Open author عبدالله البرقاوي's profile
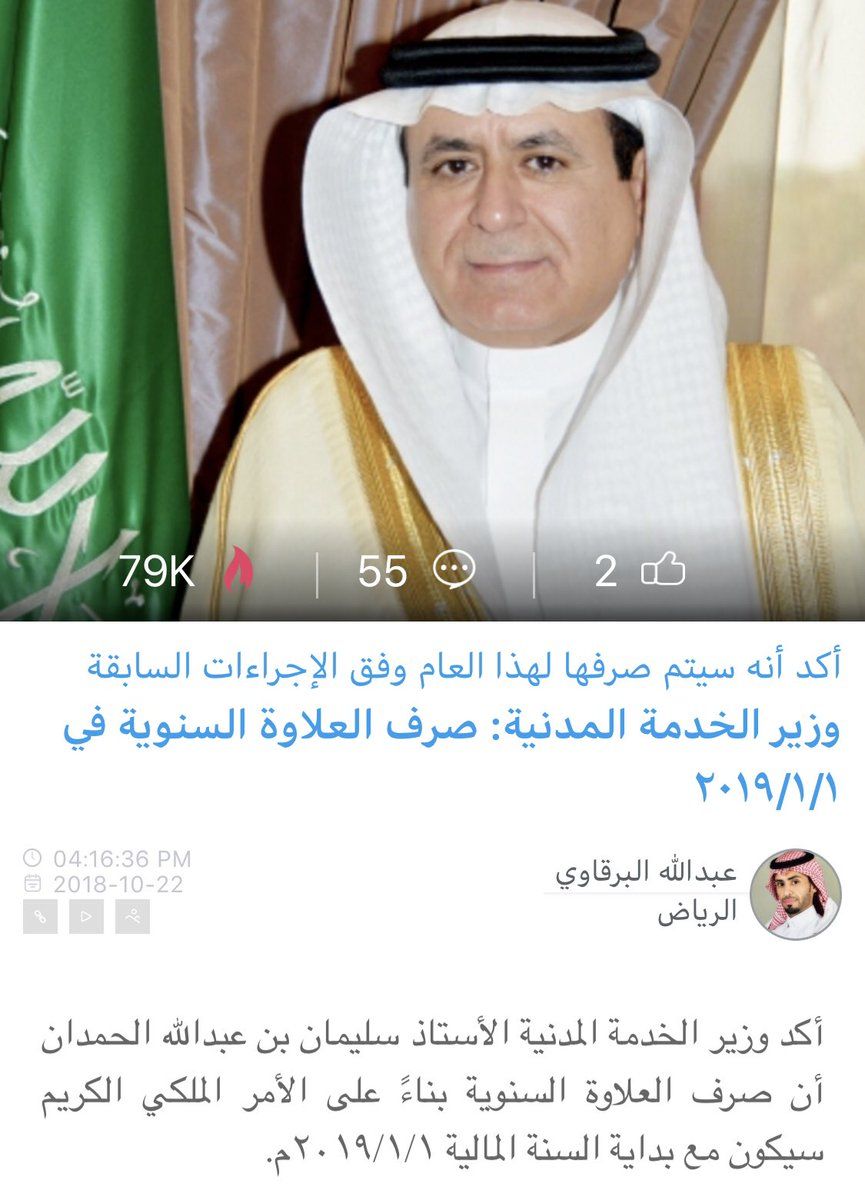The height and width of the screenshot is (1200, 865). pyautogui.click(x=801, y=893)
